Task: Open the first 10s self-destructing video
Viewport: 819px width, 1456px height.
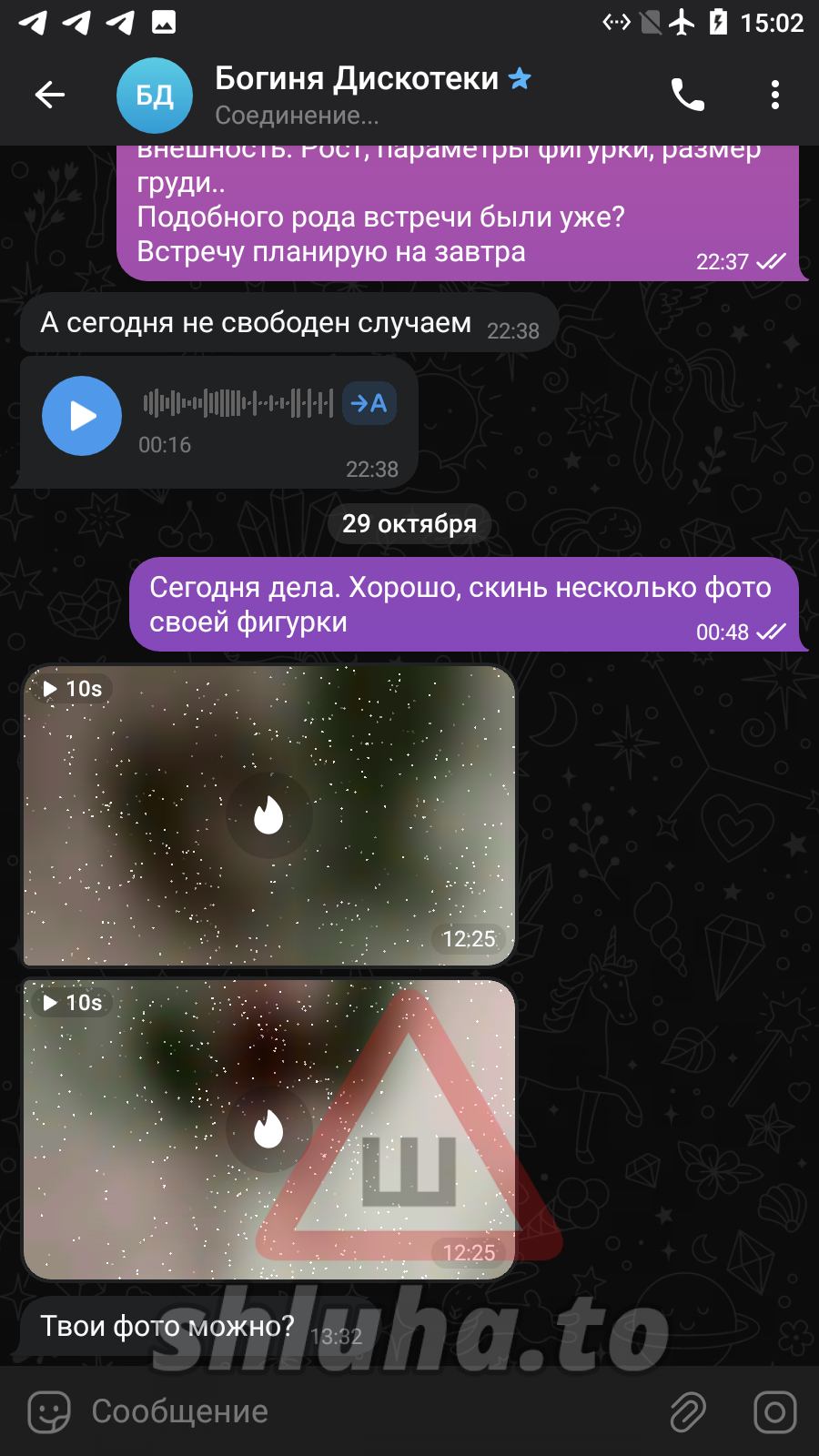Action: tap(268, 815)
